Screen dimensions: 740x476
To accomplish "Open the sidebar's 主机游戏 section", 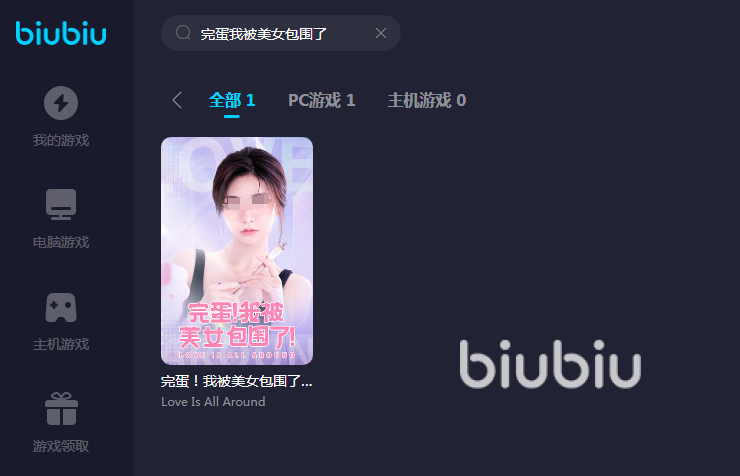I will coord(61,320).
